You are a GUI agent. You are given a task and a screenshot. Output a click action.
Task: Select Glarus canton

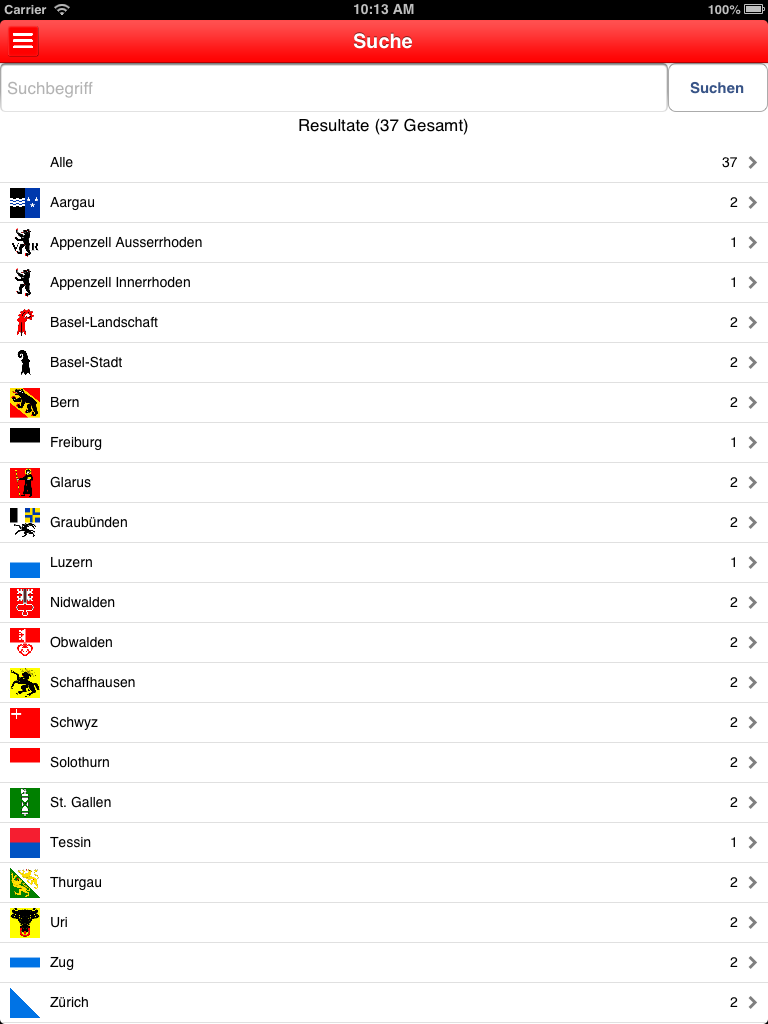384,482
